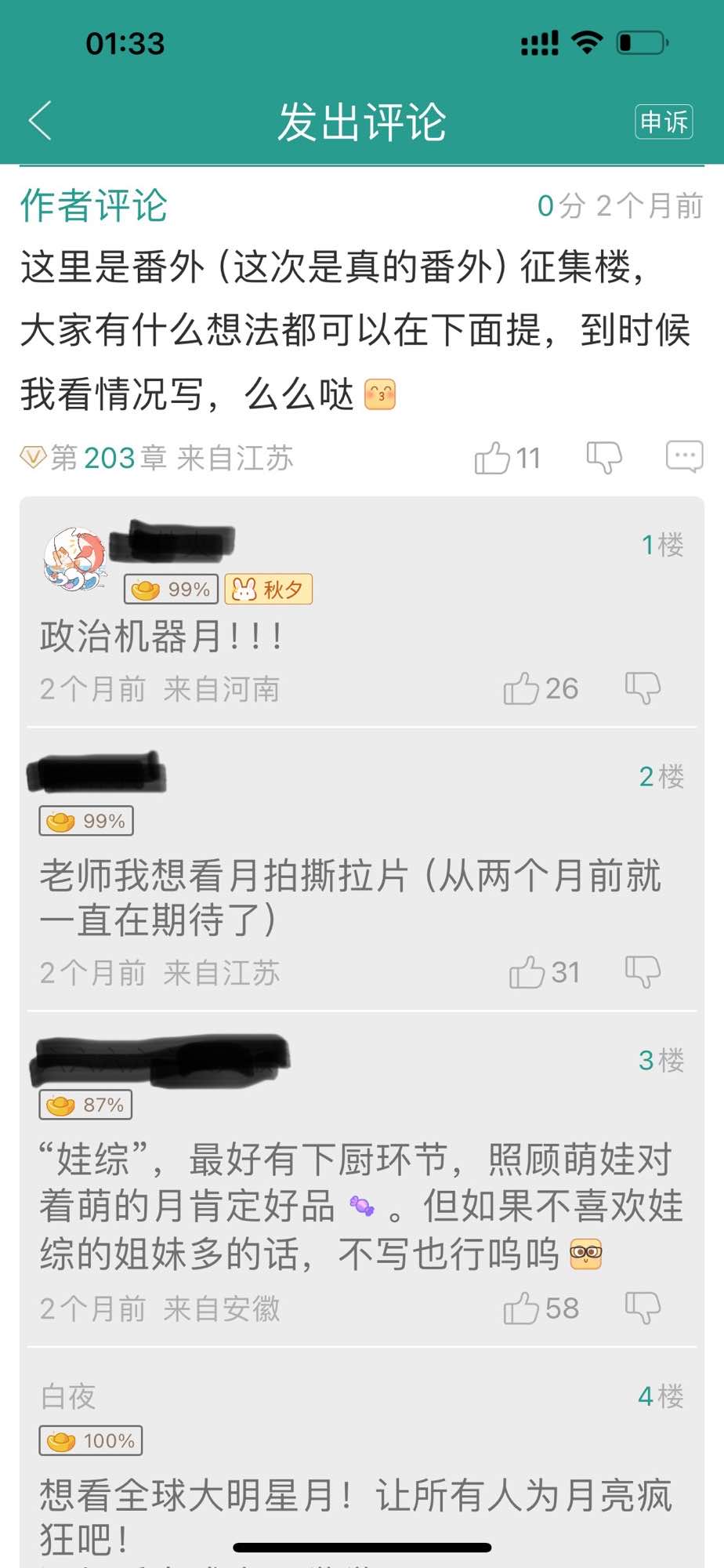Open chapter 203 link
This screenshot has height=1568, width=724.
tap(110, 458)
